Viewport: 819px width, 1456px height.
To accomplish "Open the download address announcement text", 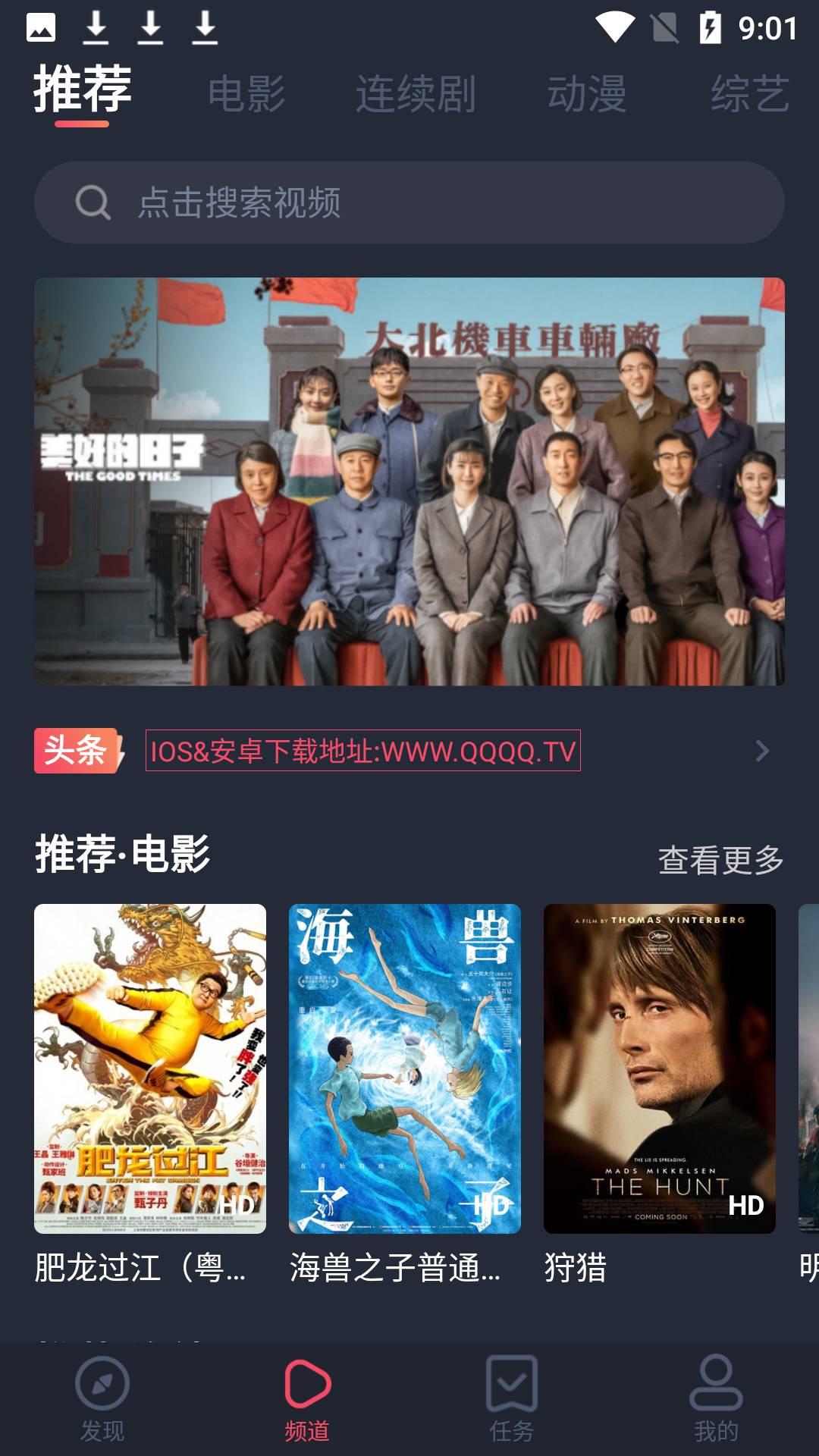I will pyautogui.click(x=362, y=752).
